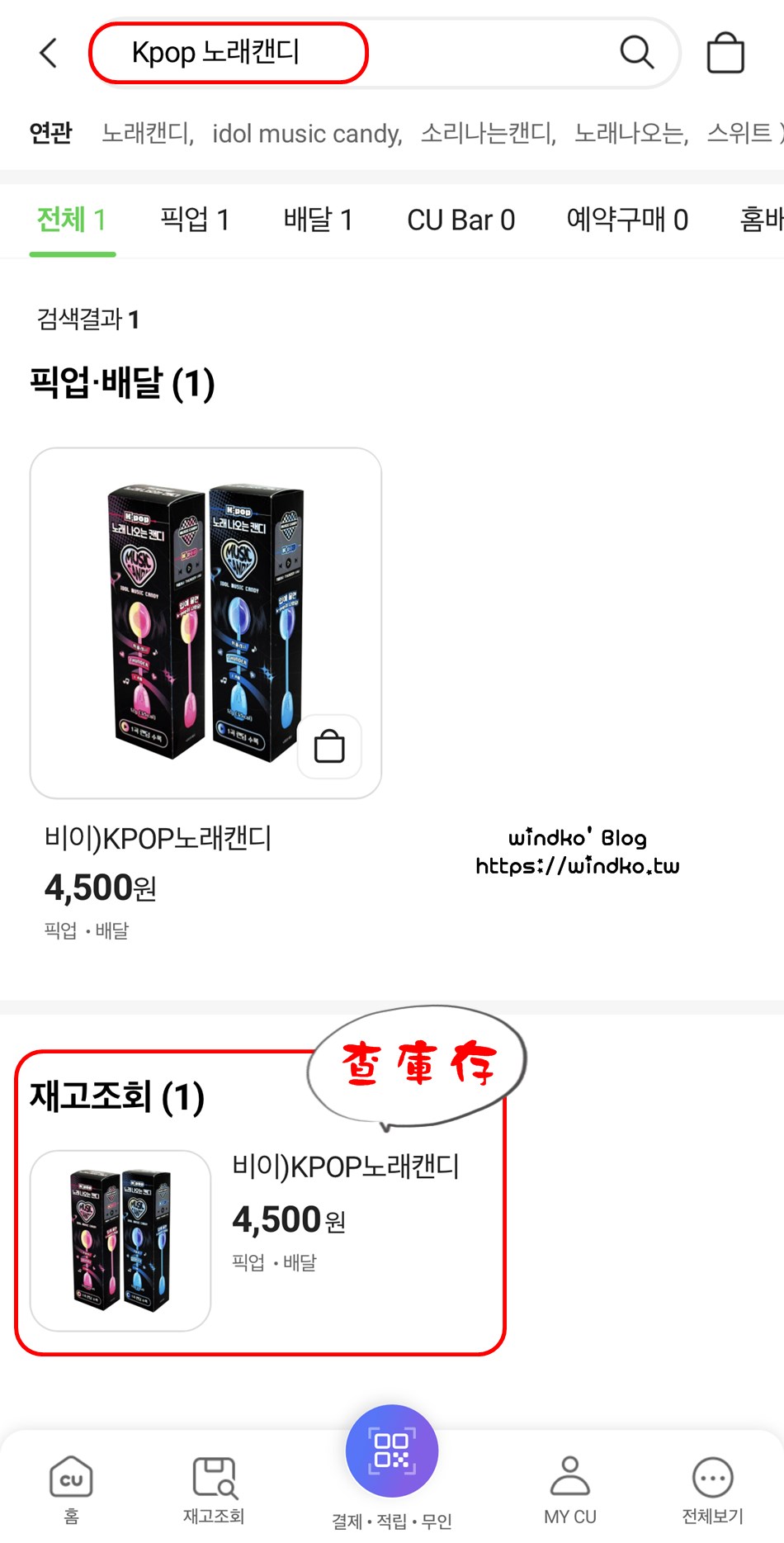Switch to the 픽업 tab
The width and height of the screenshot is (784, 1543).
pyautogui.click(x=195, y=220)
